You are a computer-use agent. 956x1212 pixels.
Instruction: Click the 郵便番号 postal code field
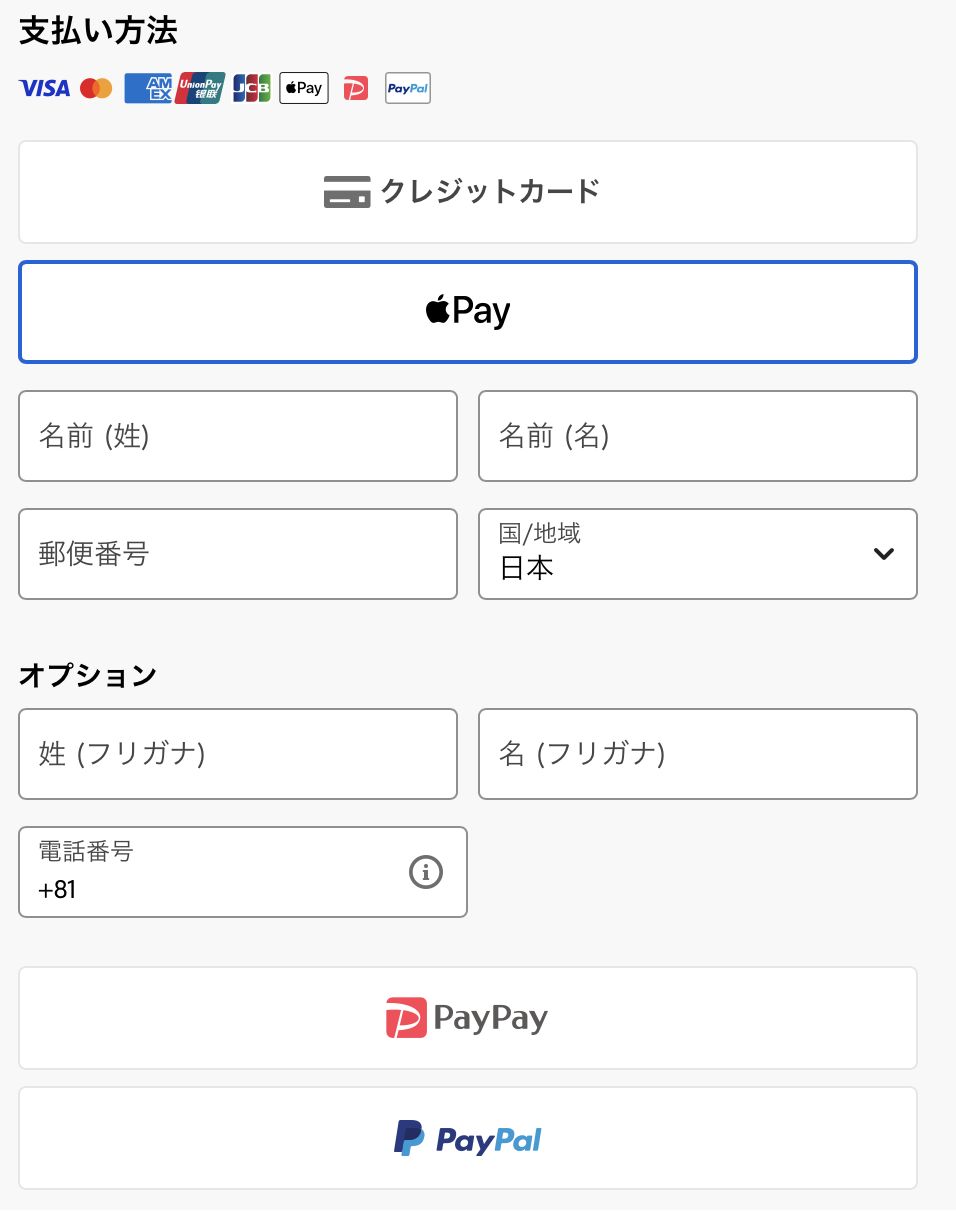[x=237, y=554]
